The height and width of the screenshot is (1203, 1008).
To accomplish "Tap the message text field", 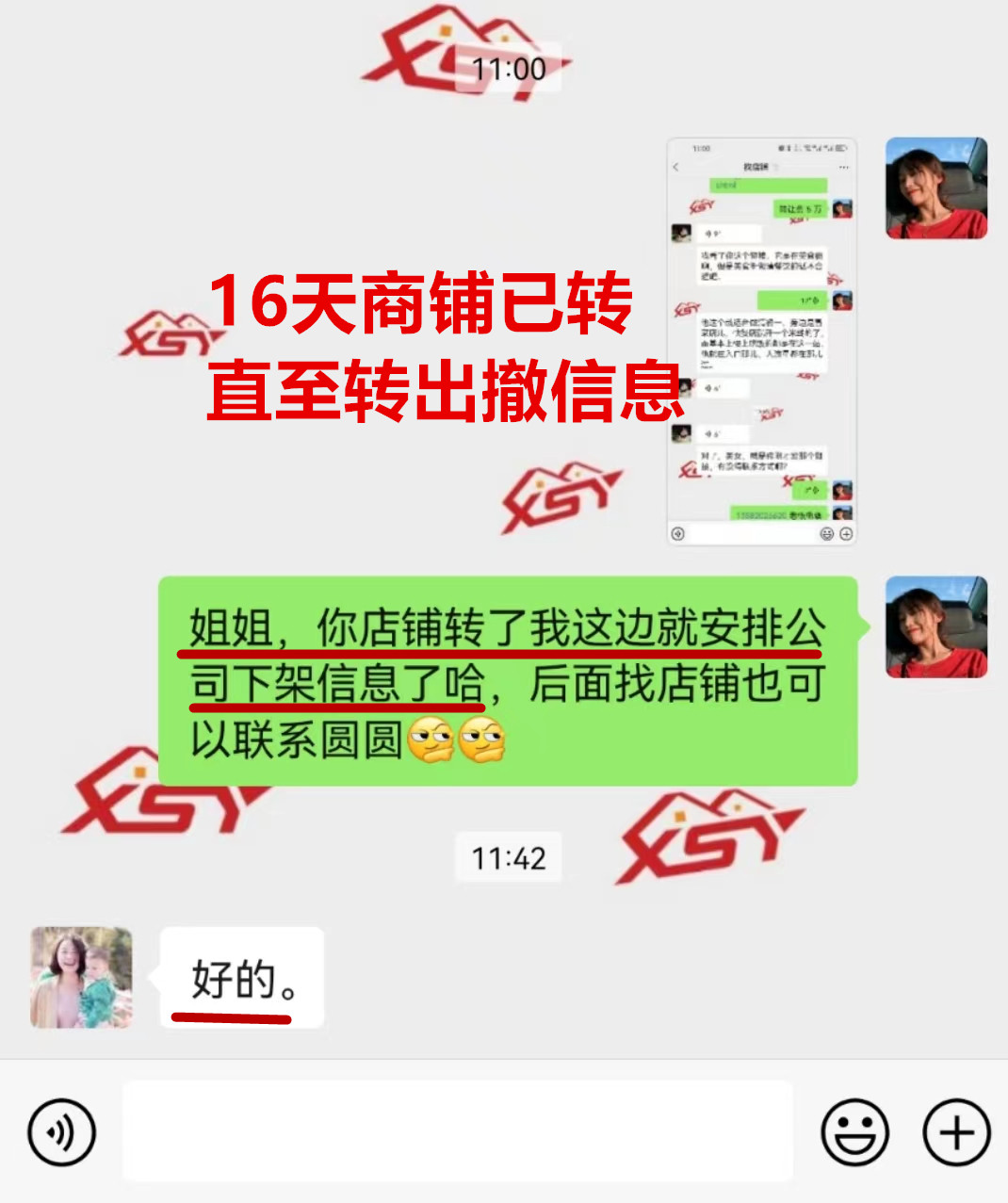I will point(457,1131).
